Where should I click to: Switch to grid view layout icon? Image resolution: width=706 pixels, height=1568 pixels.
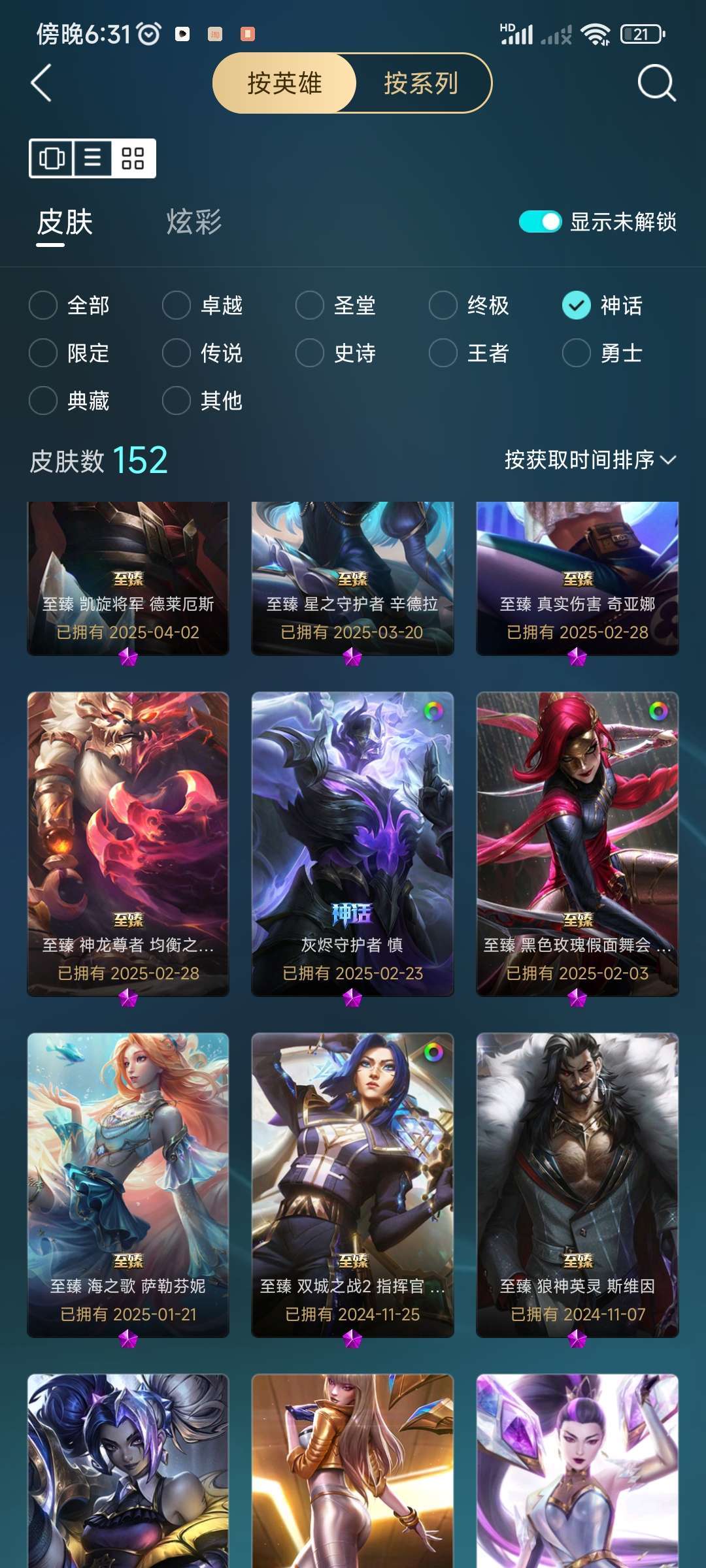[133, 158]
